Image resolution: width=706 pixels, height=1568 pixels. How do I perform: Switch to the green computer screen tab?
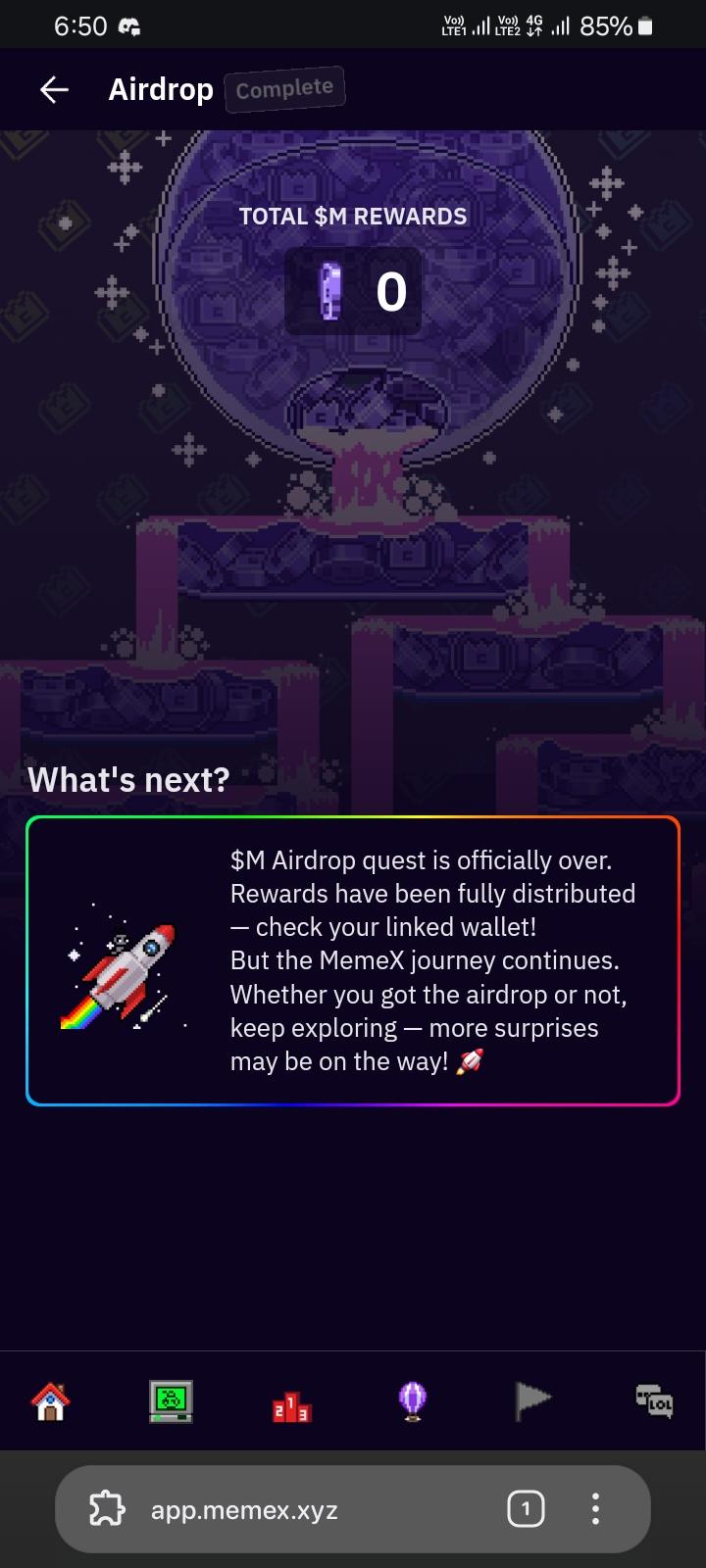(x=171, y=1400)
